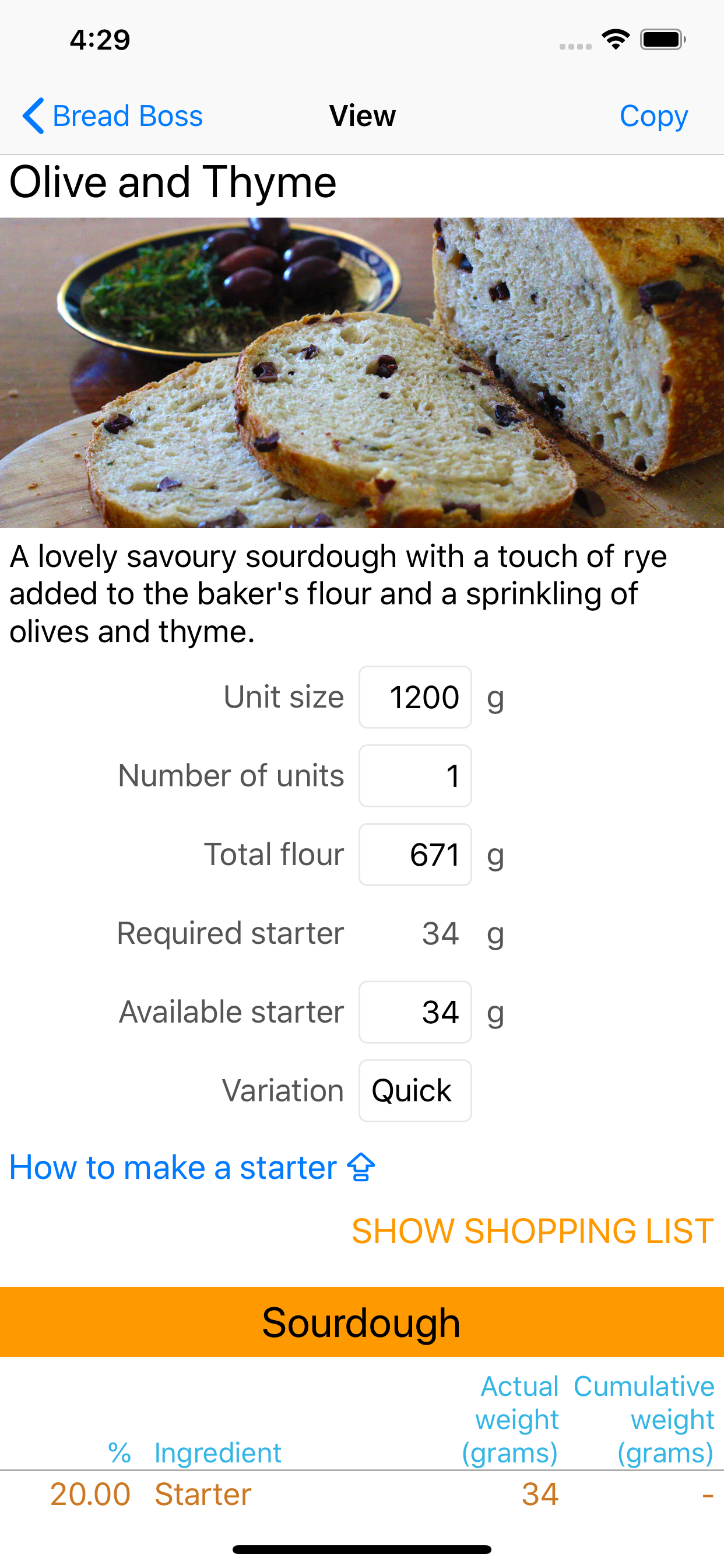The width and height of the screenshot is (724, 1568).
Task: Edit the Unit size field
Action: [x=415, y=697]
